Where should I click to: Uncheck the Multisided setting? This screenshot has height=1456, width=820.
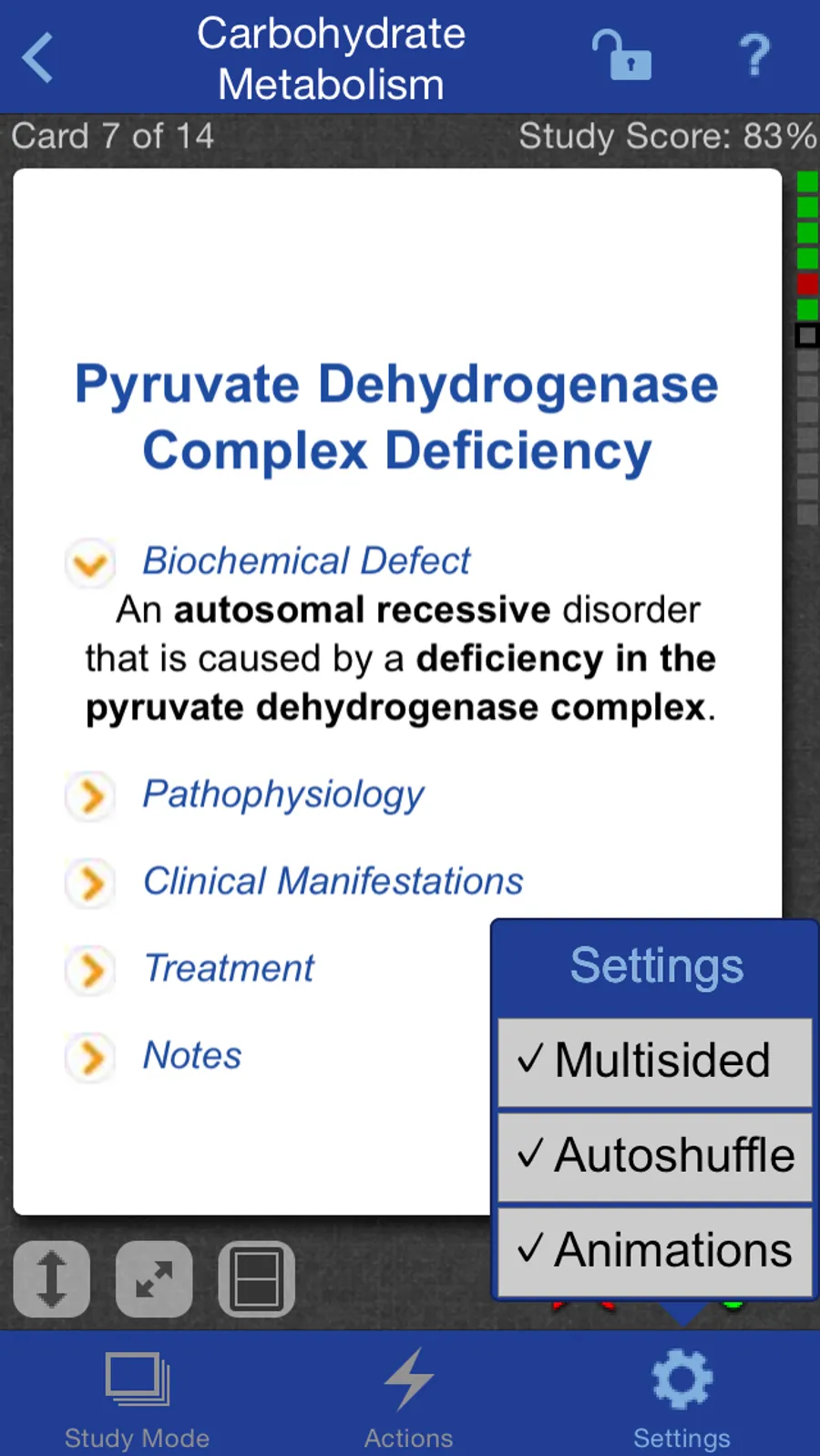pos(654,1061)
